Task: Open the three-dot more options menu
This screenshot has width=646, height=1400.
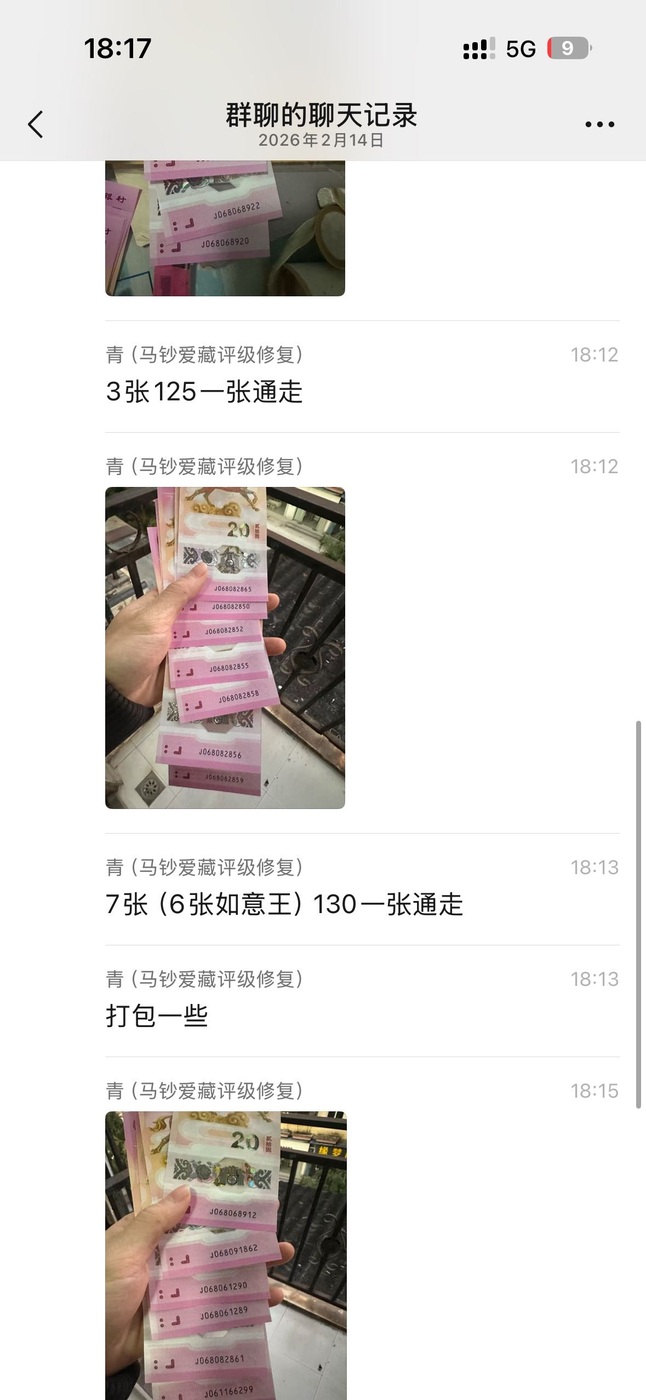Action: tap(599, 124)
